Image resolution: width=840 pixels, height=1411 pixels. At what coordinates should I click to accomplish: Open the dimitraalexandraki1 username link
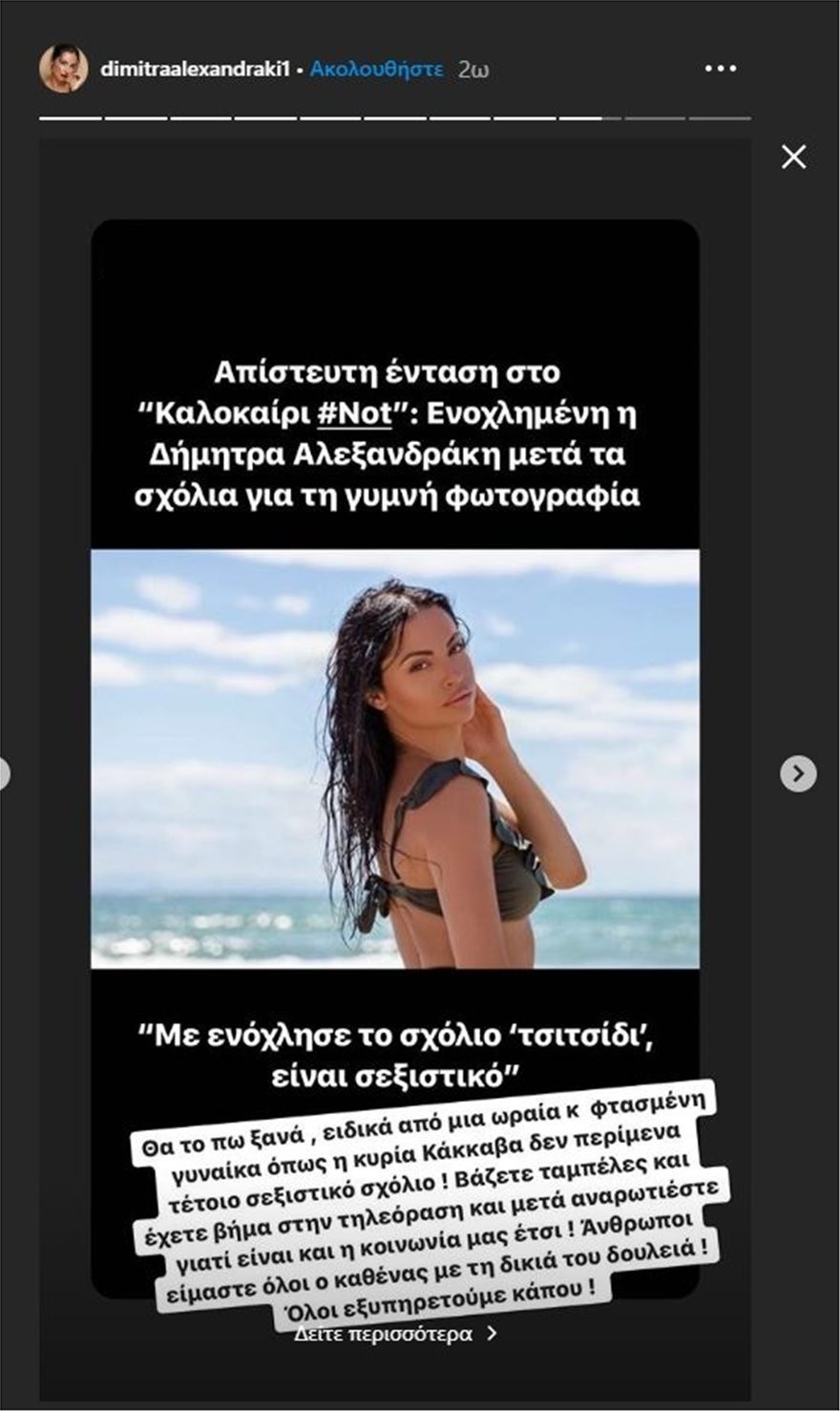[195, 70]
